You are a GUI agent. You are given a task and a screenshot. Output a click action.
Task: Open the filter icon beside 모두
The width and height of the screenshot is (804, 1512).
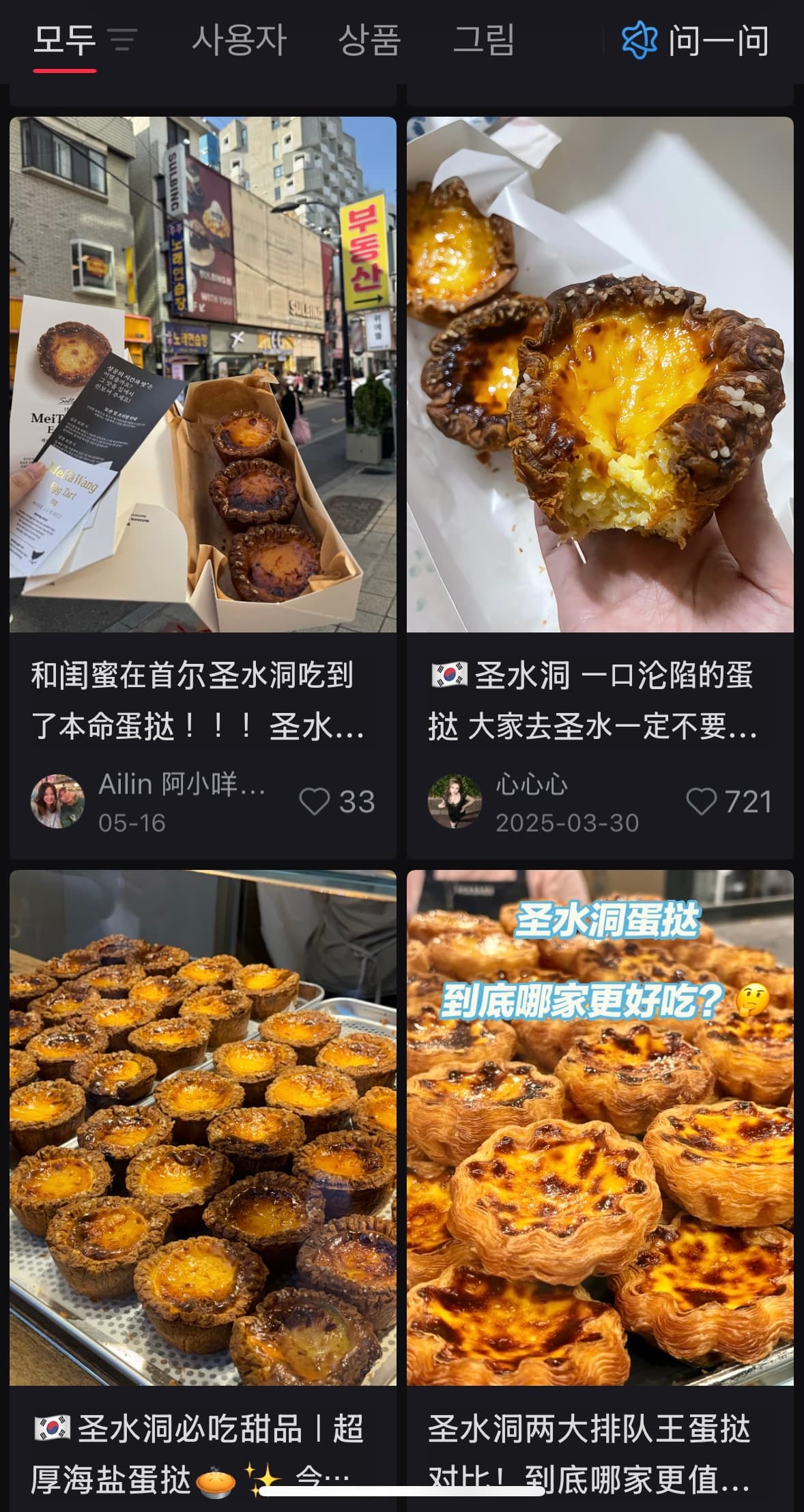point(124,40)
